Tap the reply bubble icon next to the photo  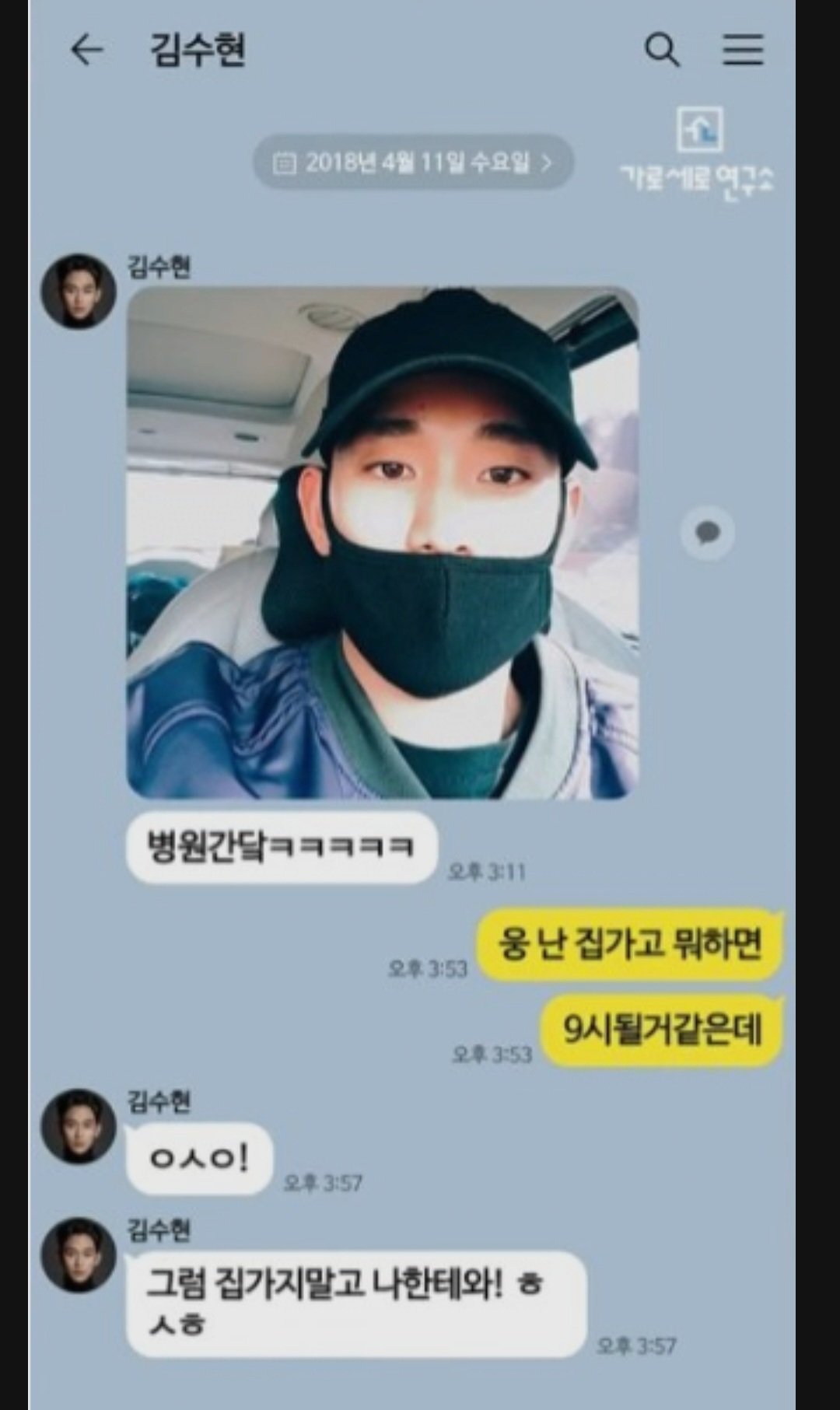point(707,533)
